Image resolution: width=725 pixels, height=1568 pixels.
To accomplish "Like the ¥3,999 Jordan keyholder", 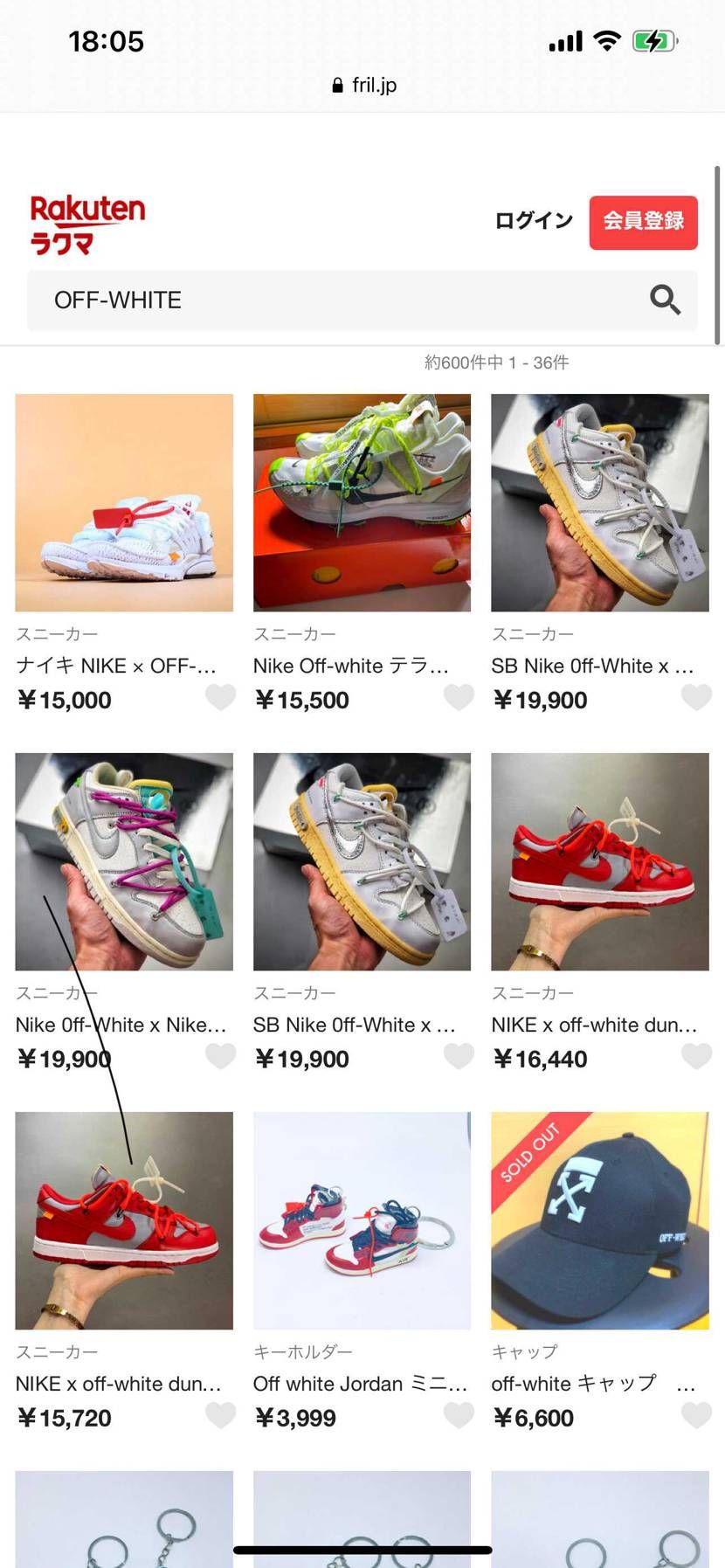I will [459, 1415].
